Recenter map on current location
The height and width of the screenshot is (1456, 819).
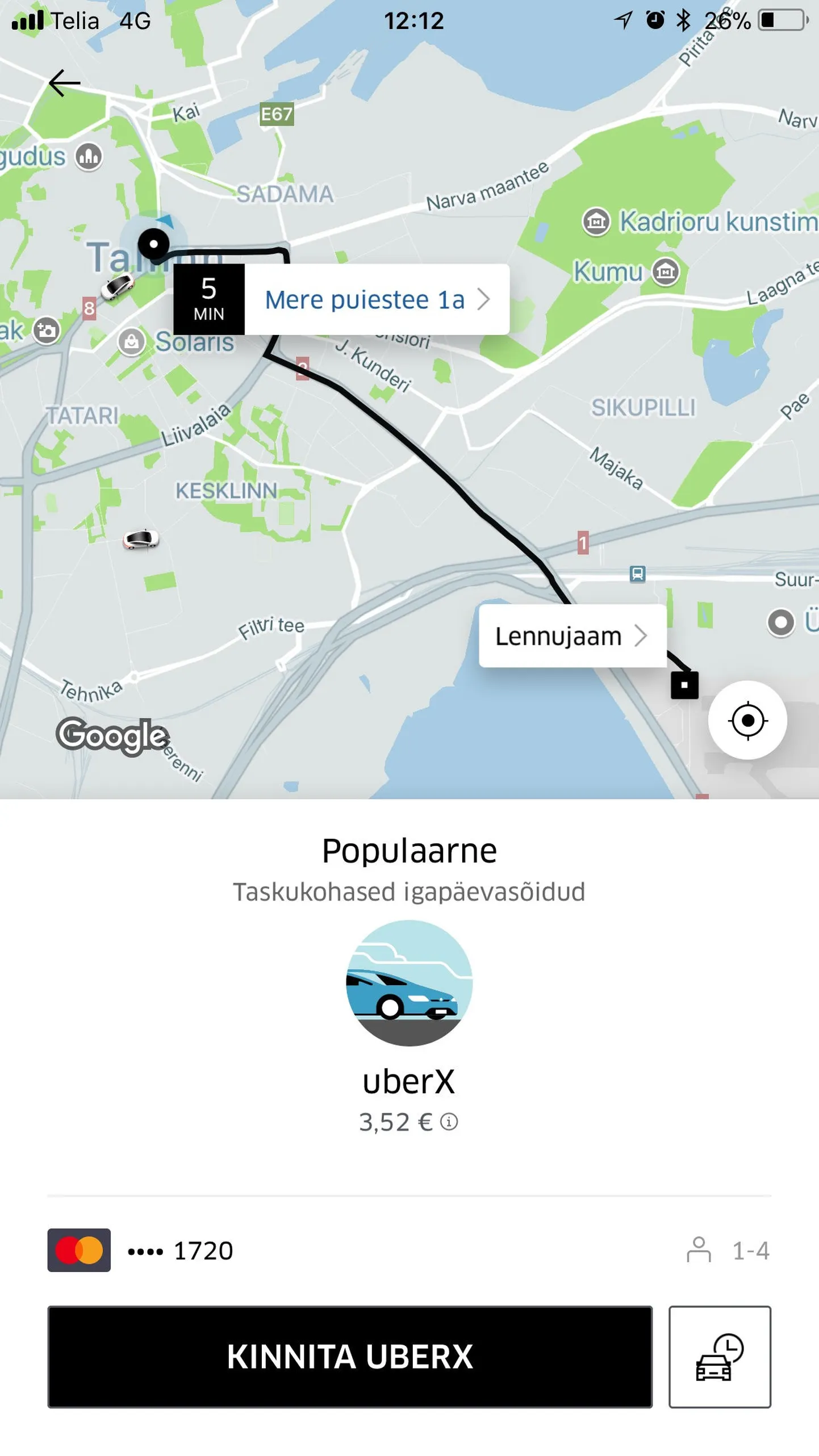(x=747, y=720)
